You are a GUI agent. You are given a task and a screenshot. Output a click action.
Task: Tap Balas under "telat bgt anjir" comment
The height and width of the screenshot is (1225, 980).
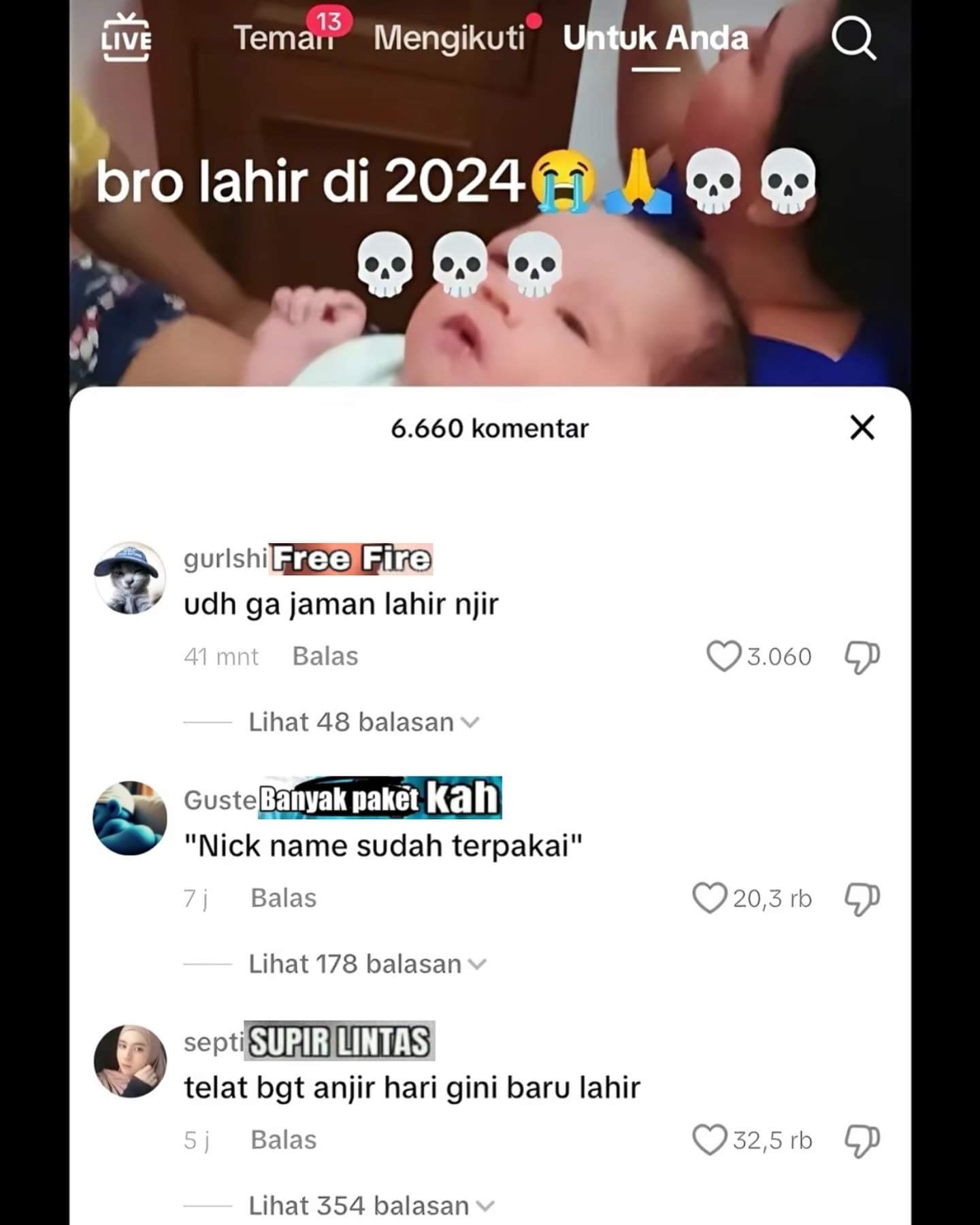click(283, 1140)
